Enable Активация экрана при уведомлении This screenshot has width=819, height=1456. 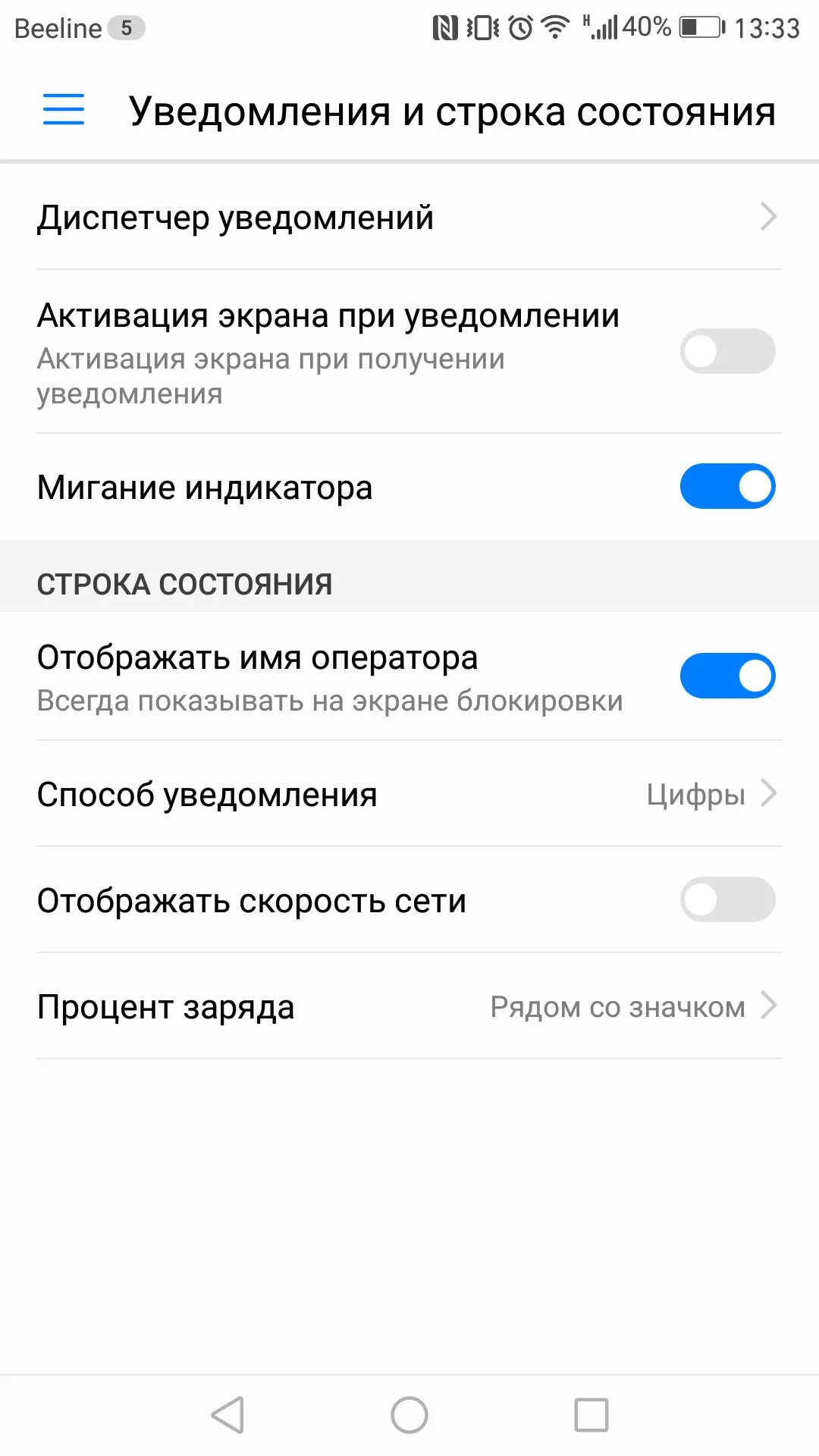click(726, 351)
